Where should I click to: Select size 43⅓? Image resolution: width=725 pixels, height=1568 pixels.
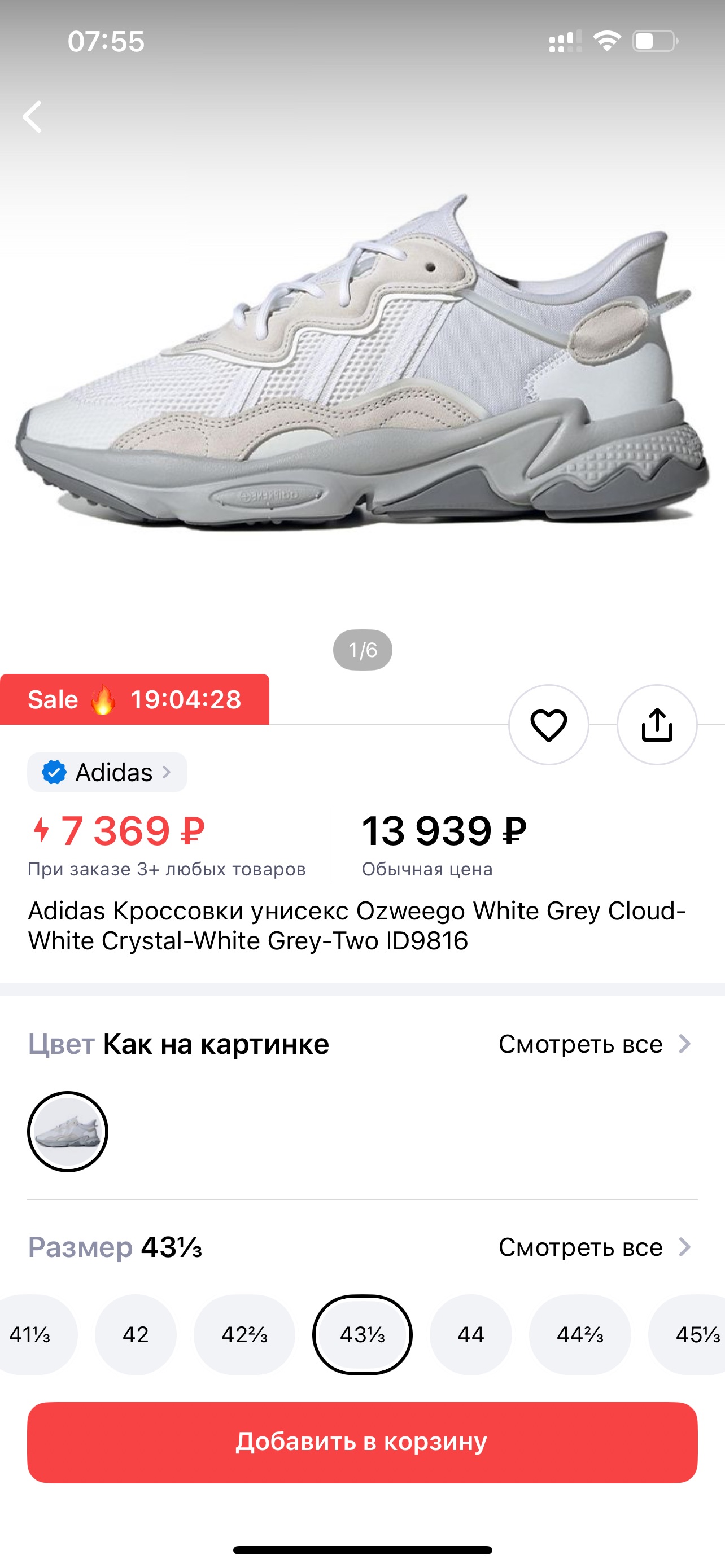click(x=362, y=1335)
